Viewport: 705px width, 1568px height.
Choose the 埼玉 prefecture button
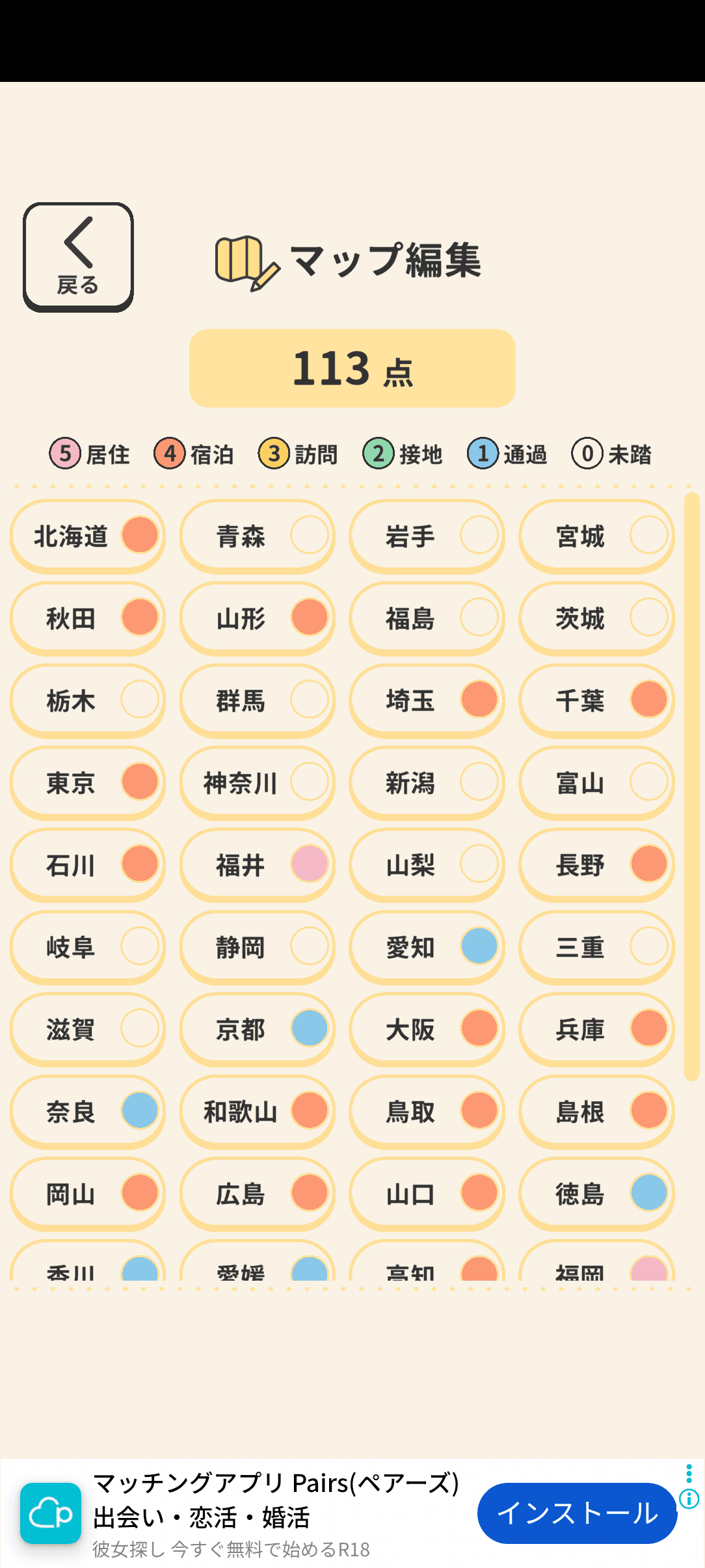click(427, 700)
